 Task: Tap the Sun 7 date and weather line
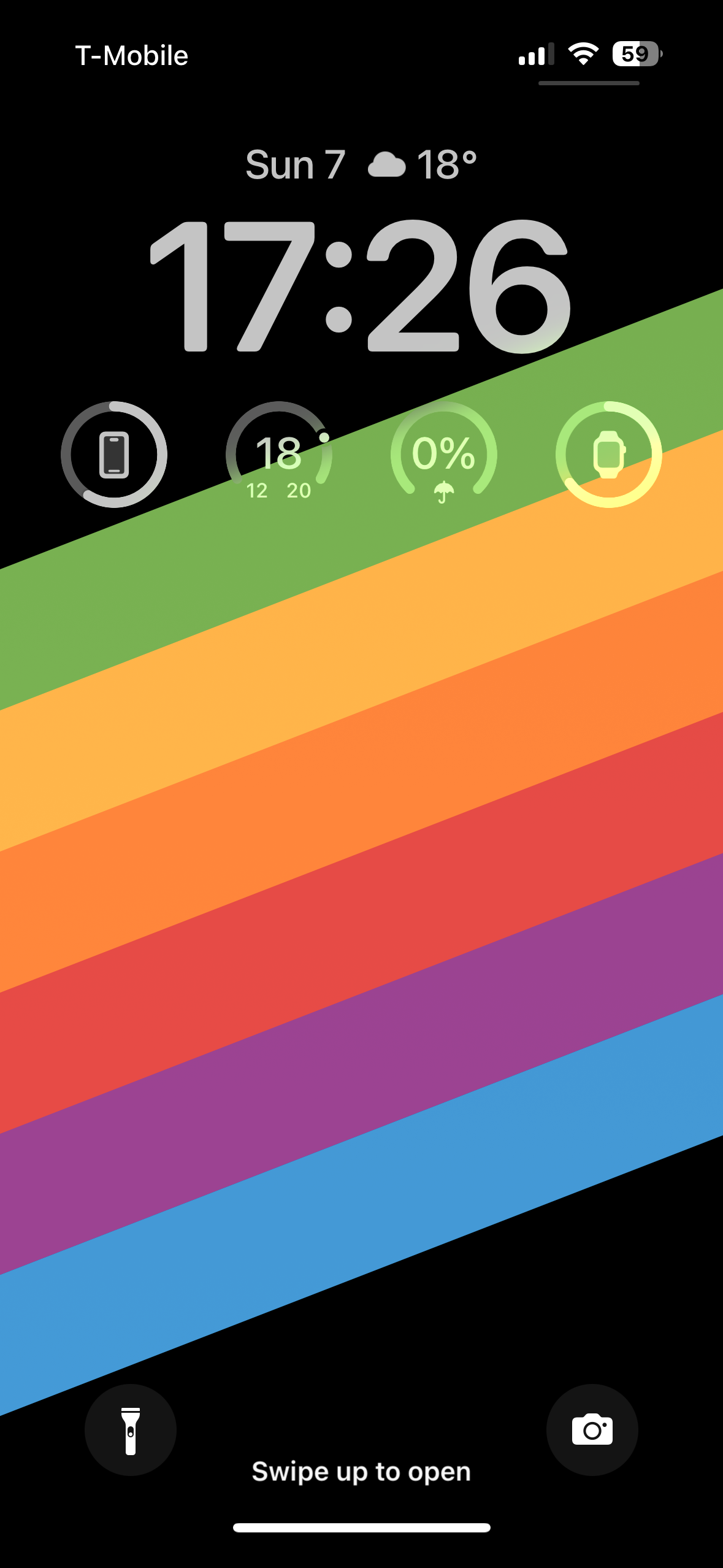pos(361,164)
